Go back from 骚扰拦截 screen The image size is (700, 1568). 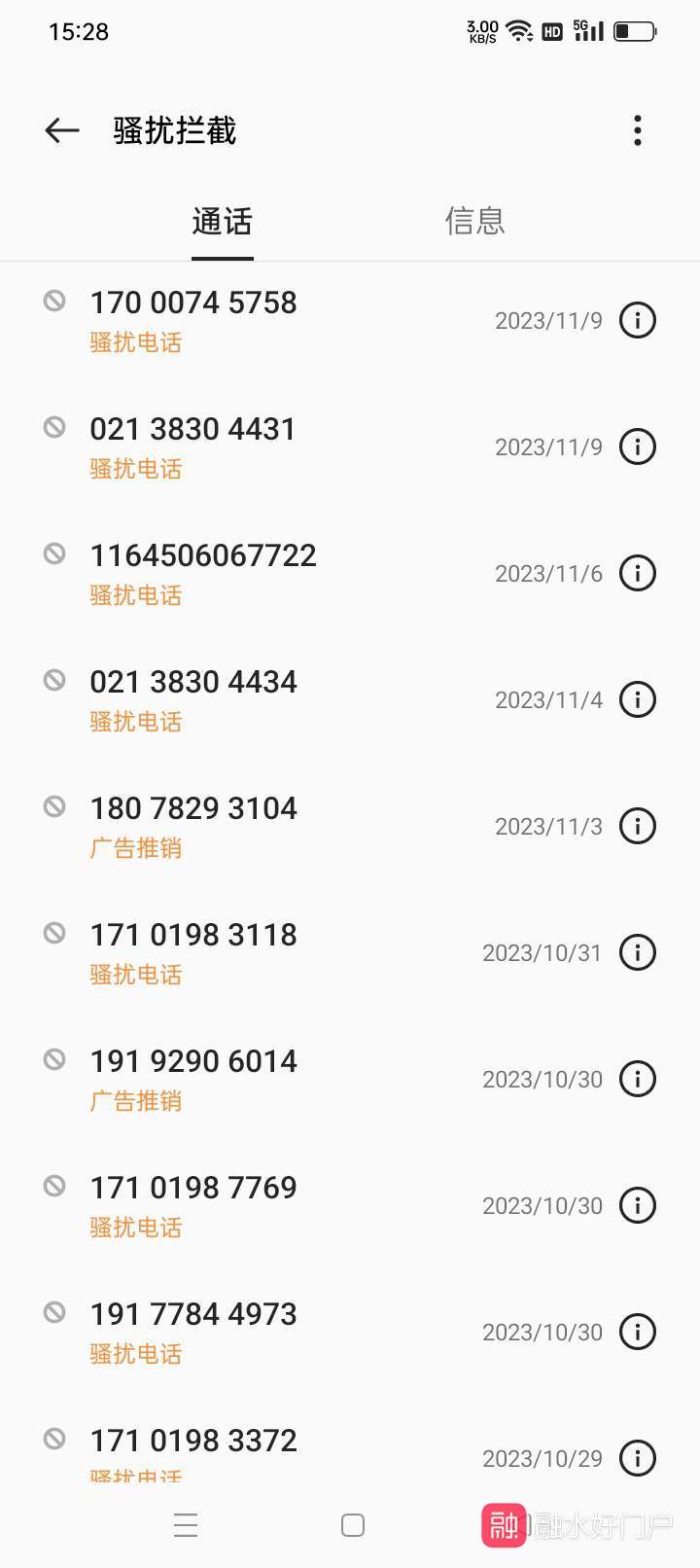[62, 130]
